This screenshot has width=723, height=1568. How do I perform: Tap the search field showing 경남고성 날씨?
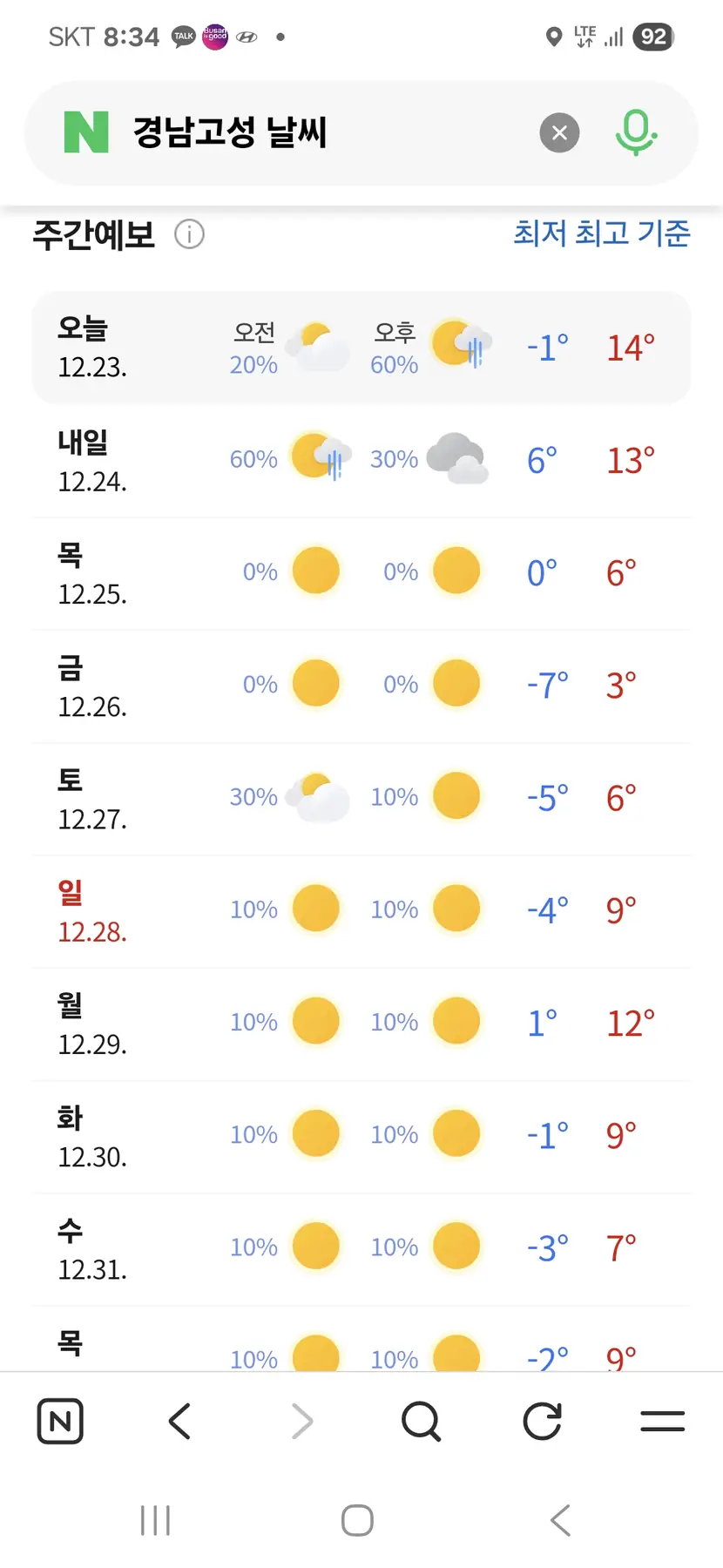pos(314,133)
